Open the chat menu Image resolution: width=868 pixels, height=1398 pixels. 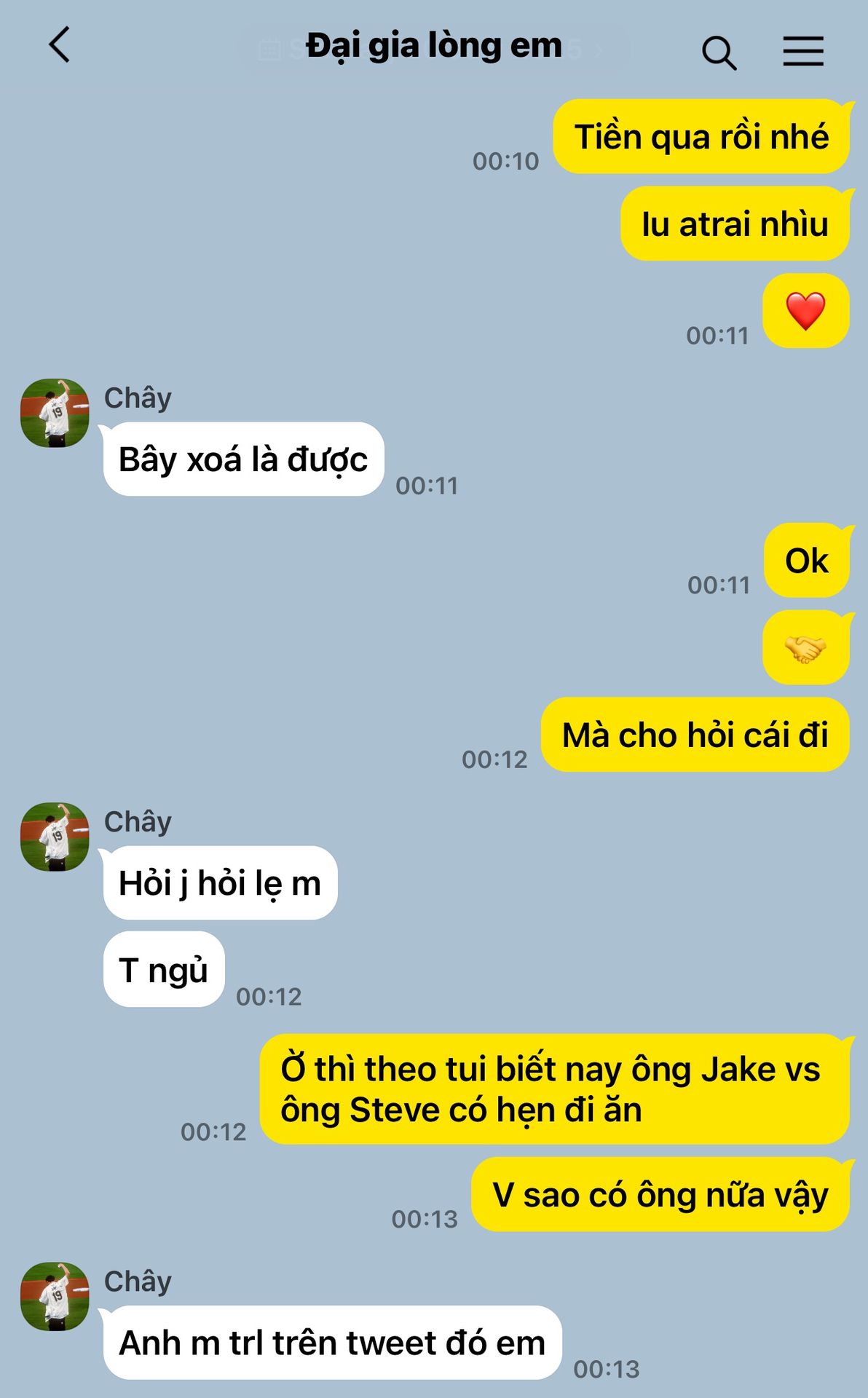coord(803,52)
